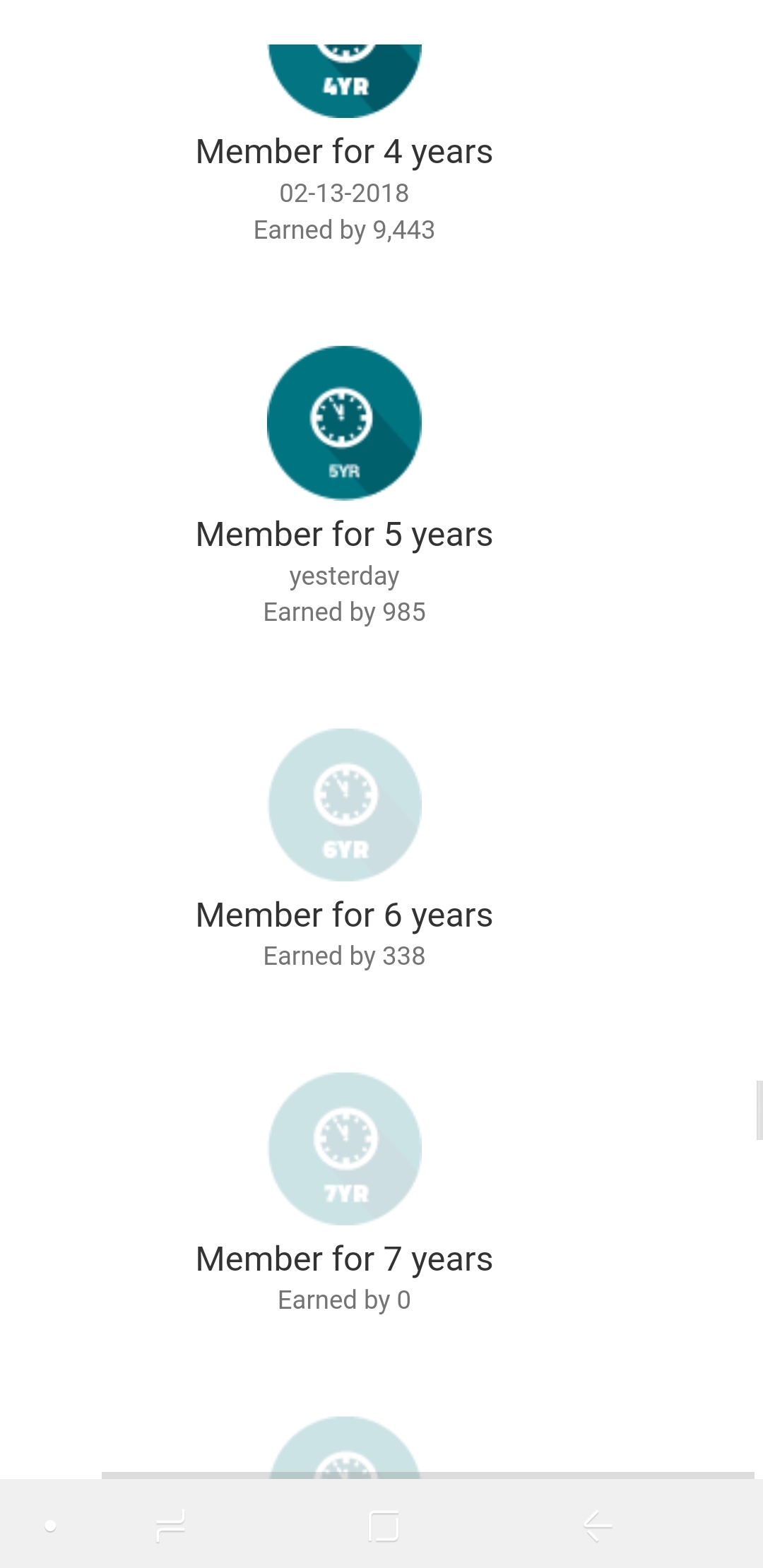
Task: Open the Member for 5 years badge
Action: pos(344,422)
